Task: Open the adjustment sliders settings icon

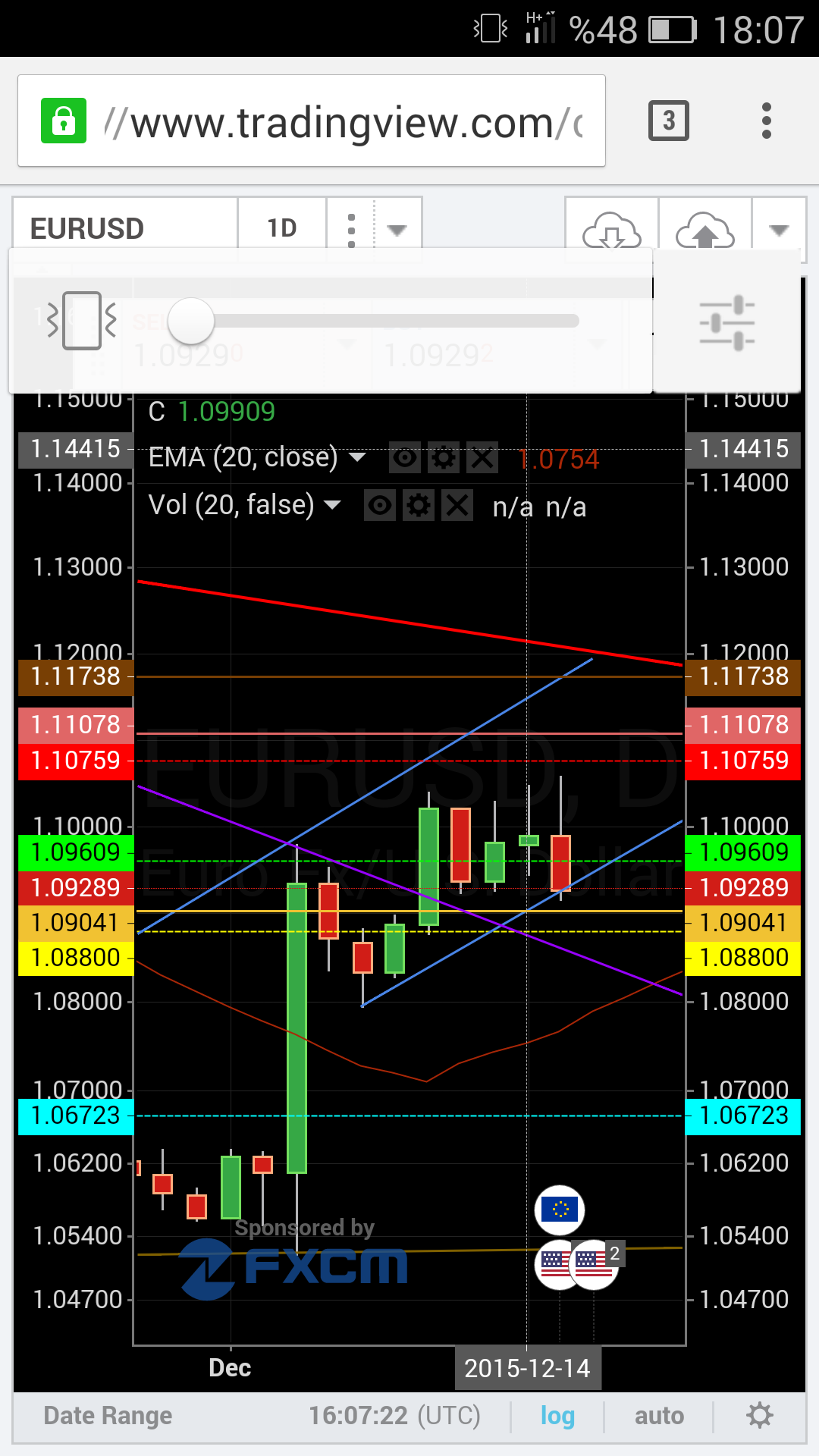Action: [x=726, y=322]
